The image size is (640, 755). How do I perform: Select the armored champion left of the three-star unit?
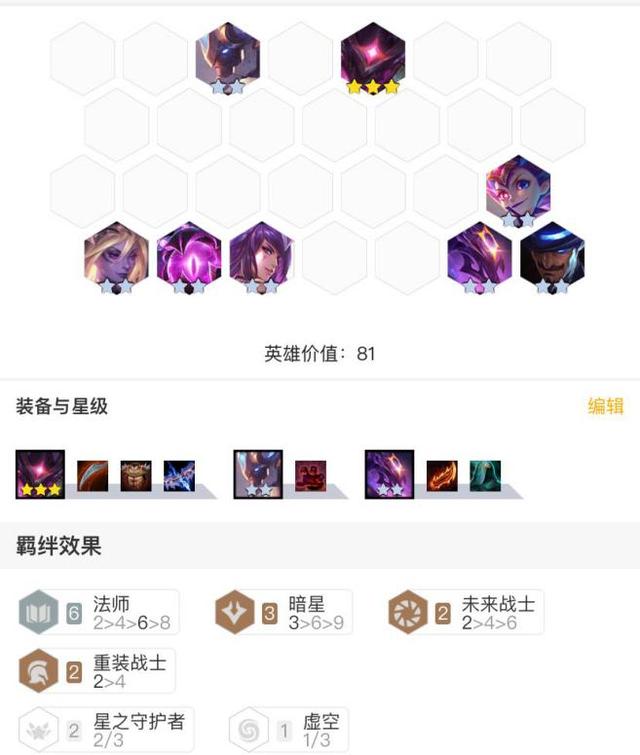(x=227, y=57)
